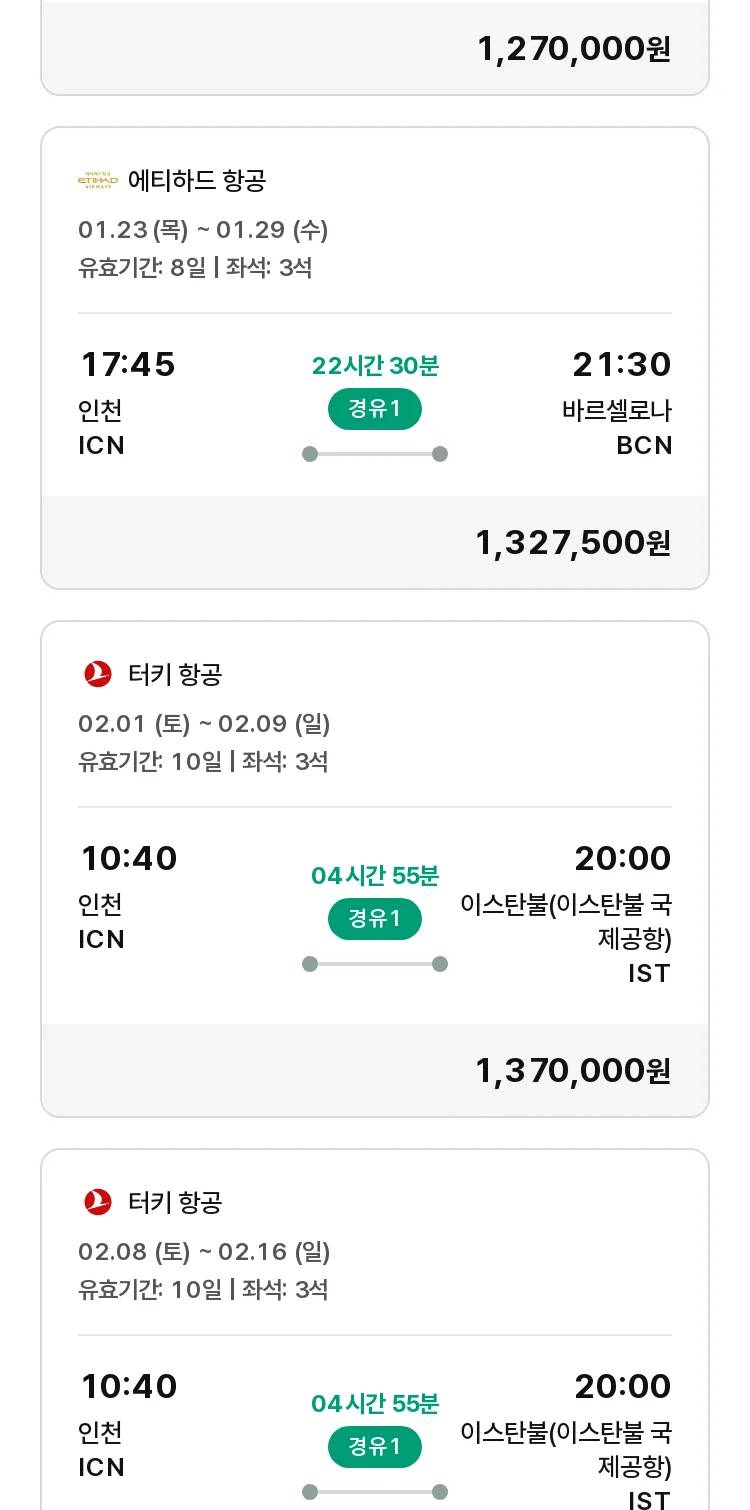This screenshot has width=750, height=1510.
Task: Open the flight card priced 1,270,000원
Action: 375,47
